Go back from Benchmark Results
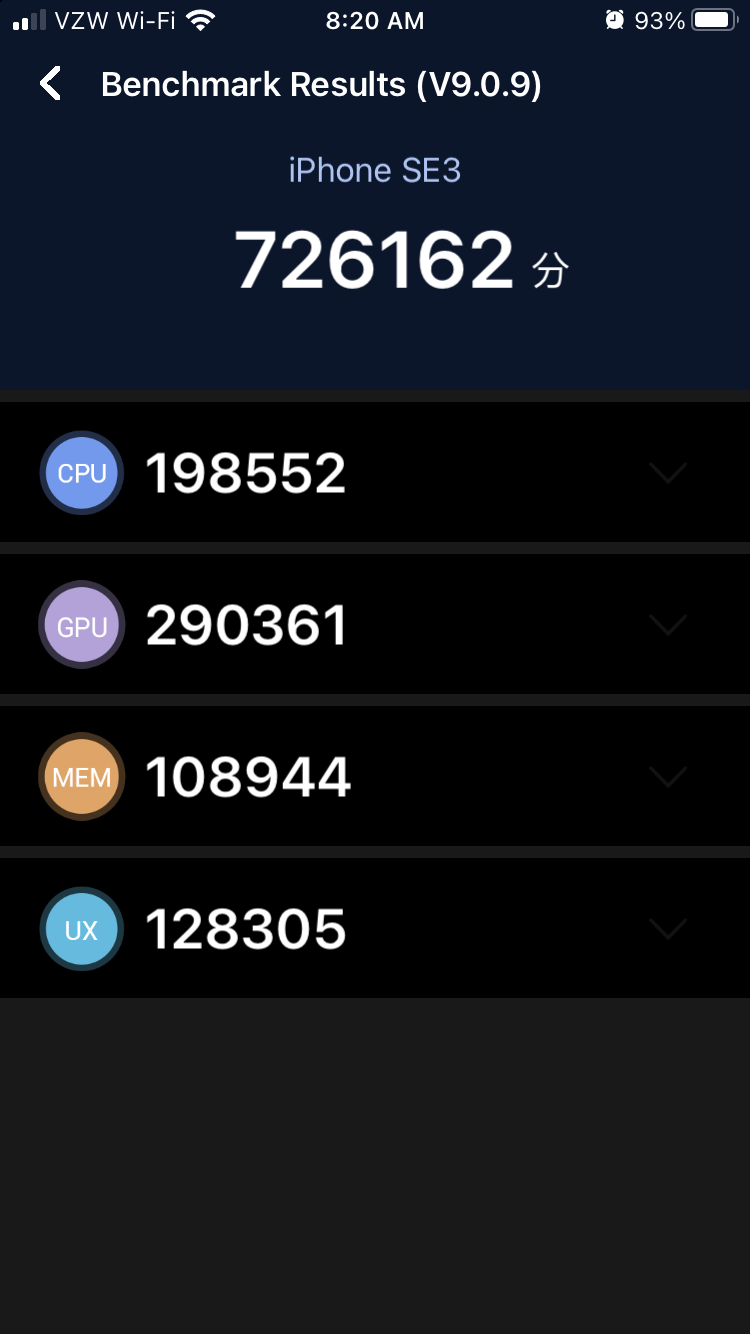 50,84
